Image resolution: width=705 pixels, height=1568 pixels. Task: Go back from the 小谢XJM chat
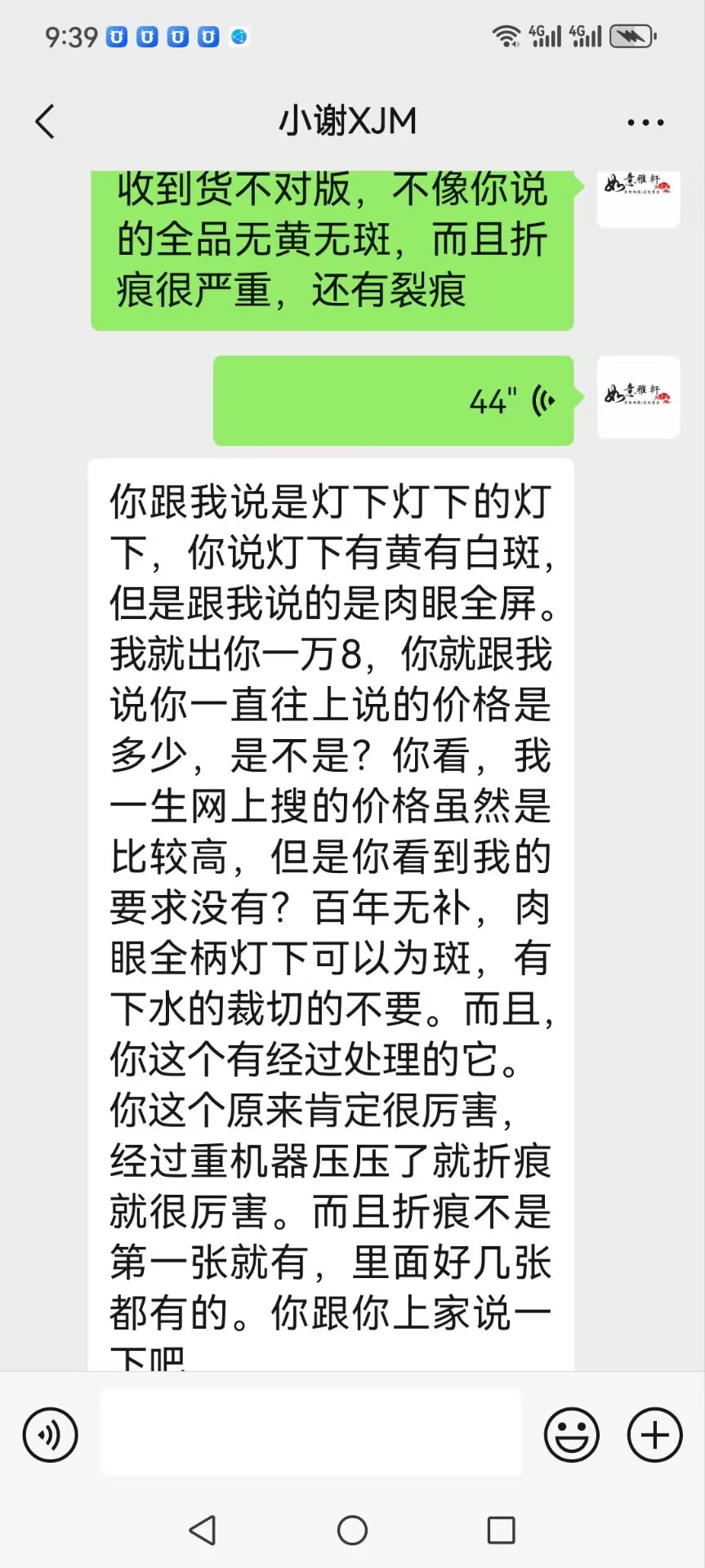[x=46, y=122]
